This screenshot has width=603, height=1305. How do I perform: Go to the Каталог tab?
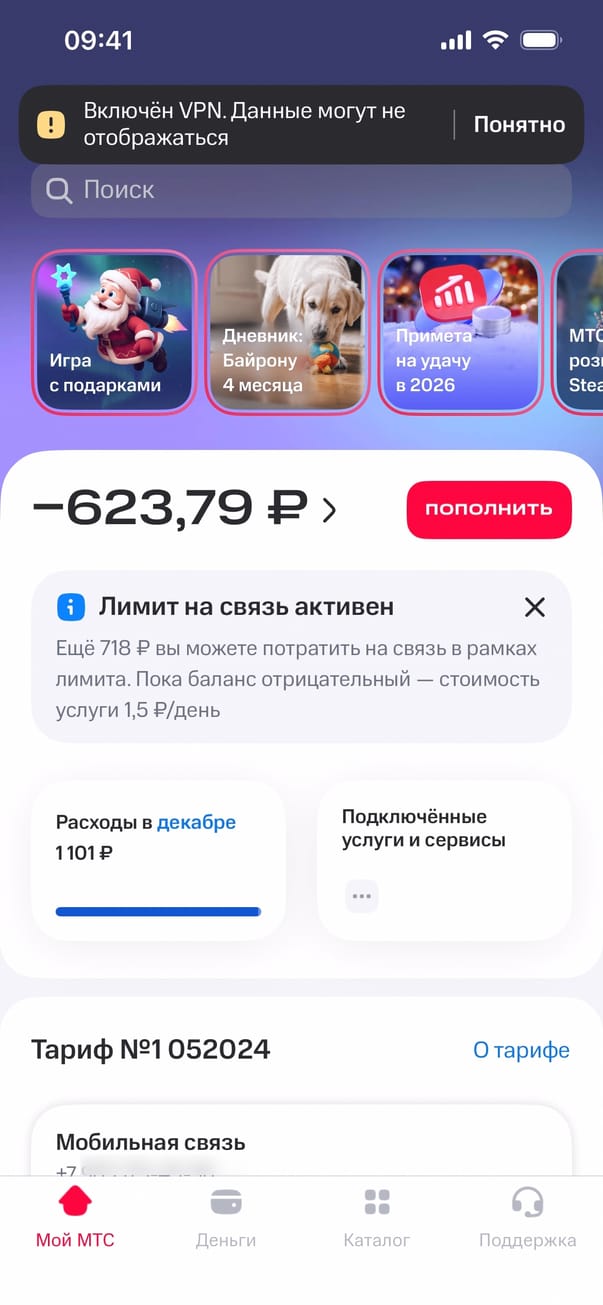point(377,1217)
